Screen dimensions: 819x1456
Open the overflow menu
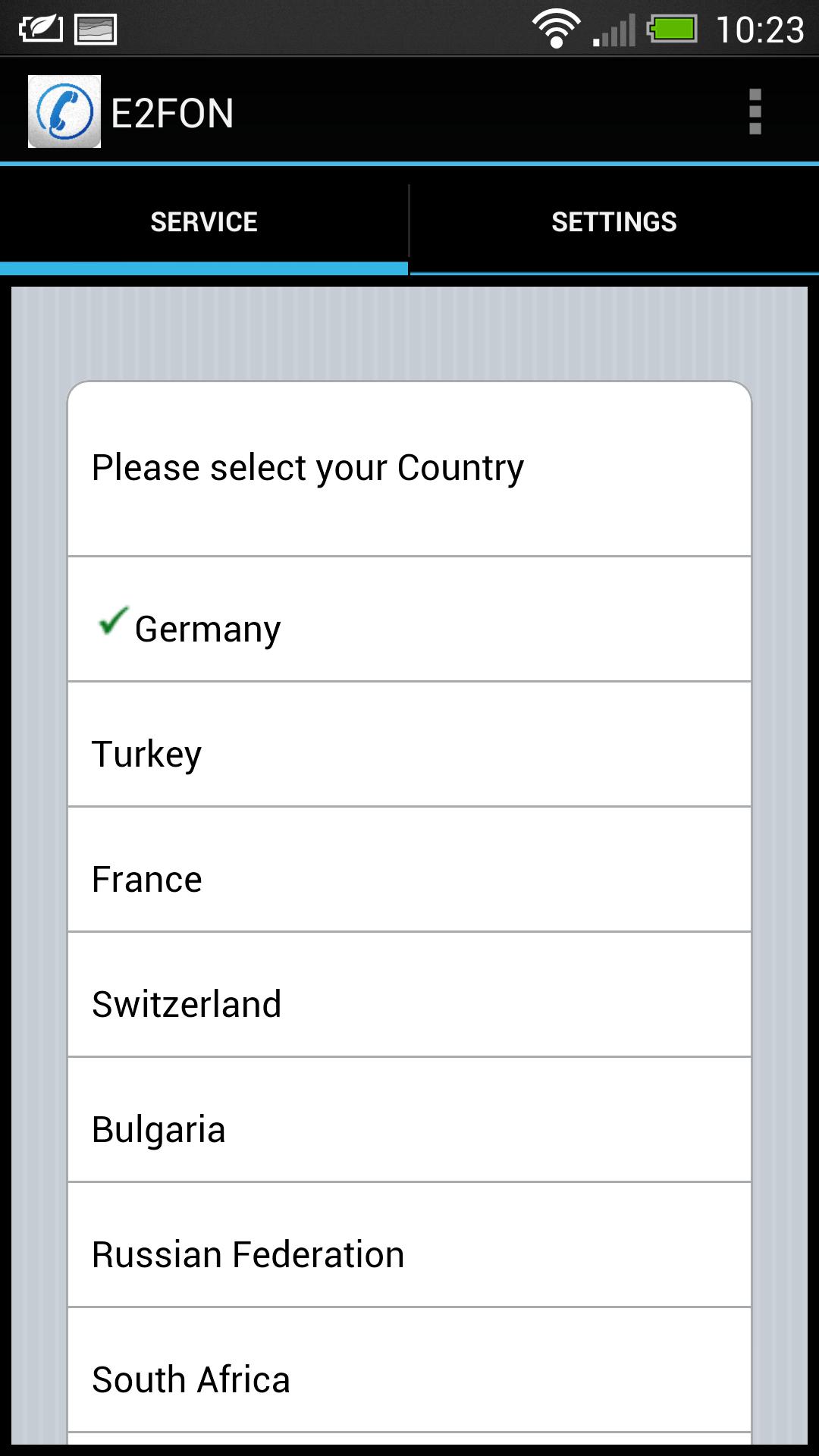(x=755, y=112)
